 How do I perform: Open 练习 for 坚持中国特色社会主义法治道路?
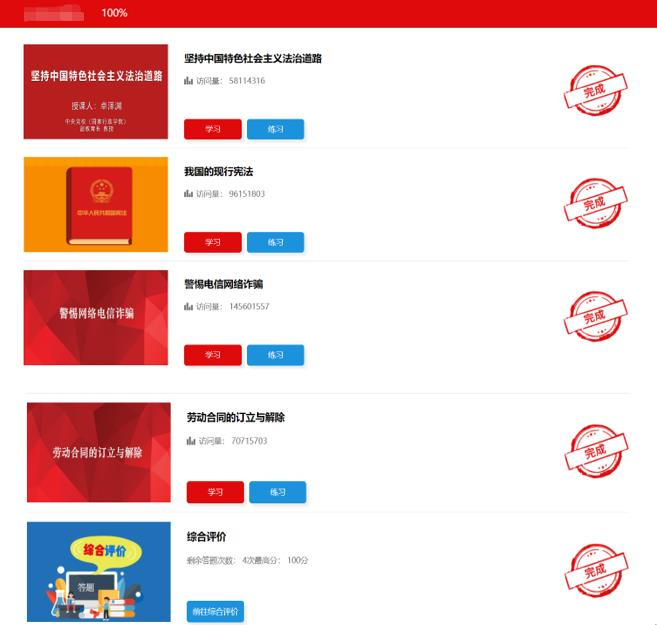pyautogui.click(x=275, y=129)
